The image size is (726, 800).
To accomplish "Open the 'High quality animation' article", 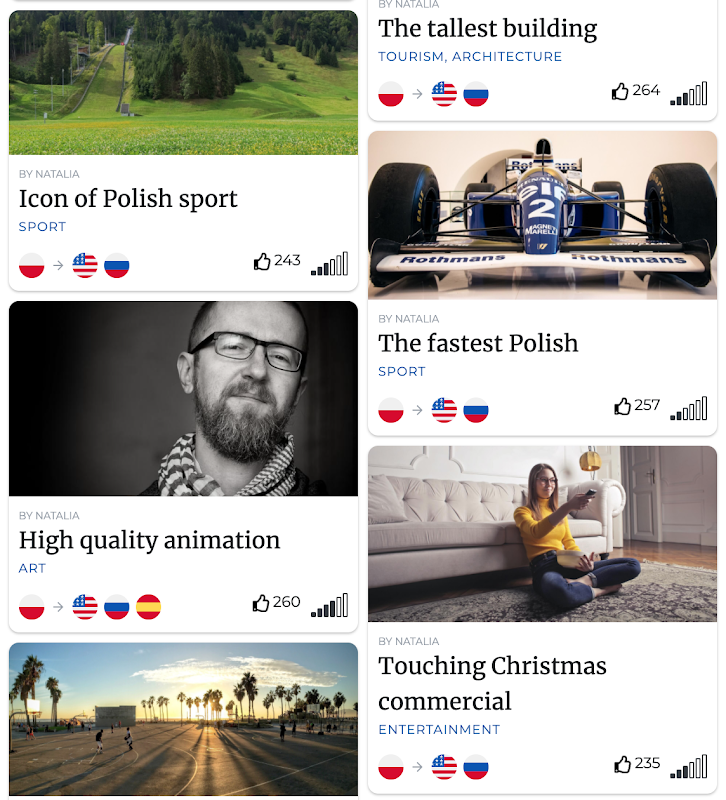I will click(x=149, y=541).
